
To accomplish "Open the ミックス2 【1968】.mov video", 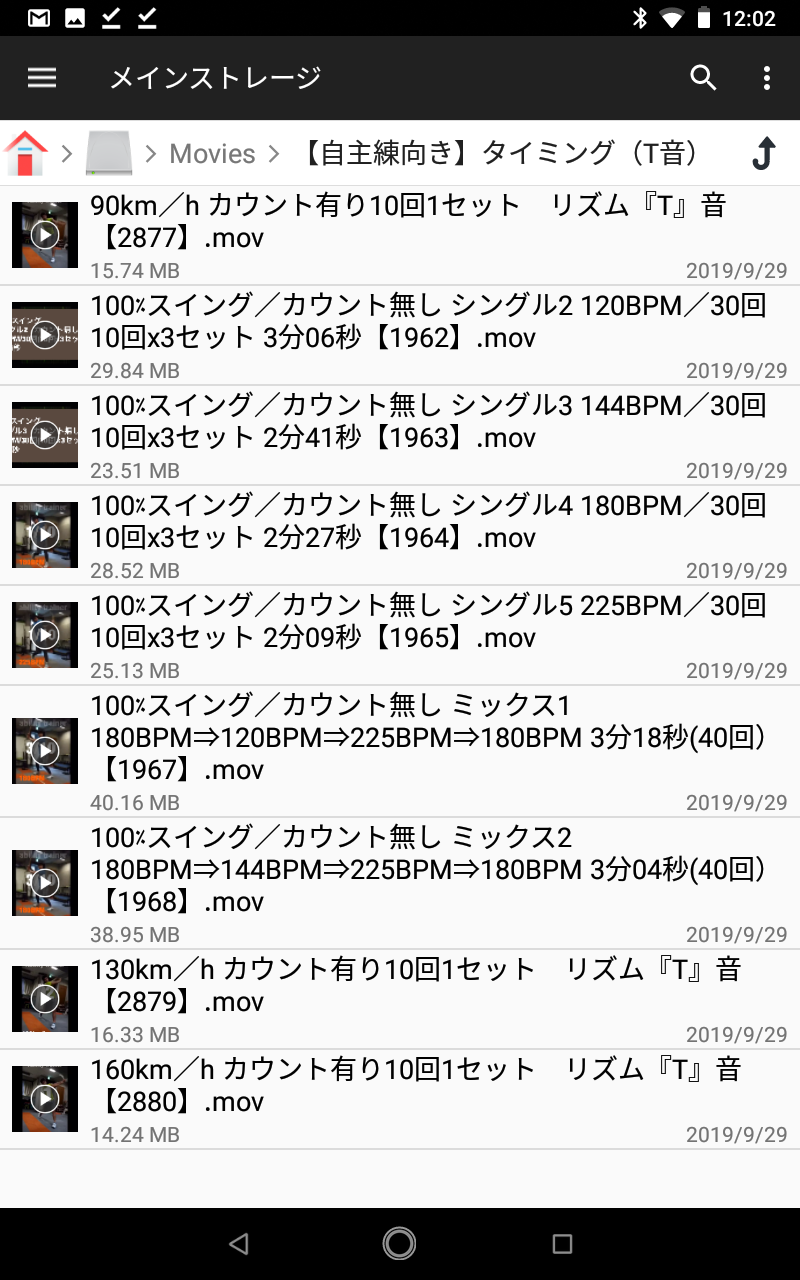I will [400, 883].
